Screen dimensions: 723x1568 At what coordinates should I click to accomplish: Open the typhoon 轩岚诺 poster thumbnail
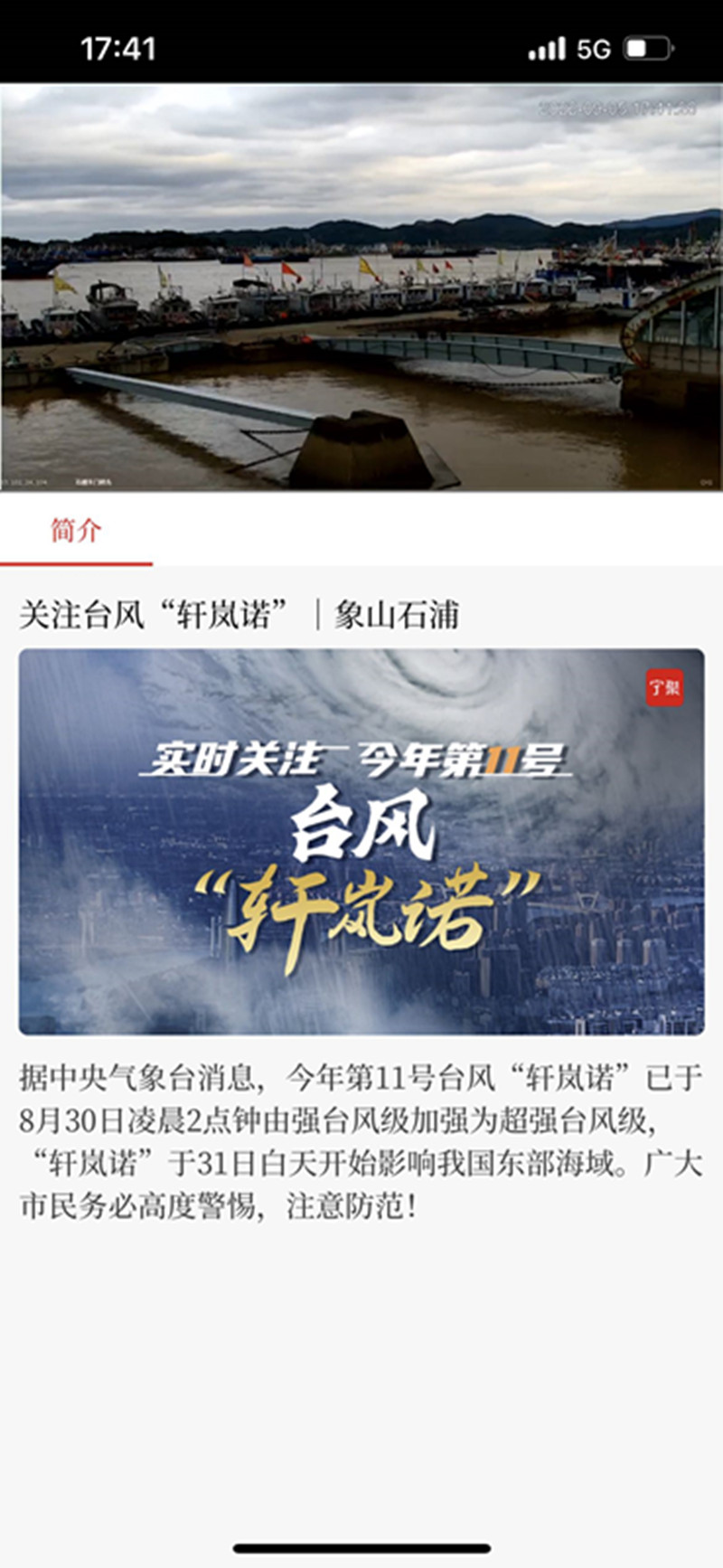tap(361, 841)
